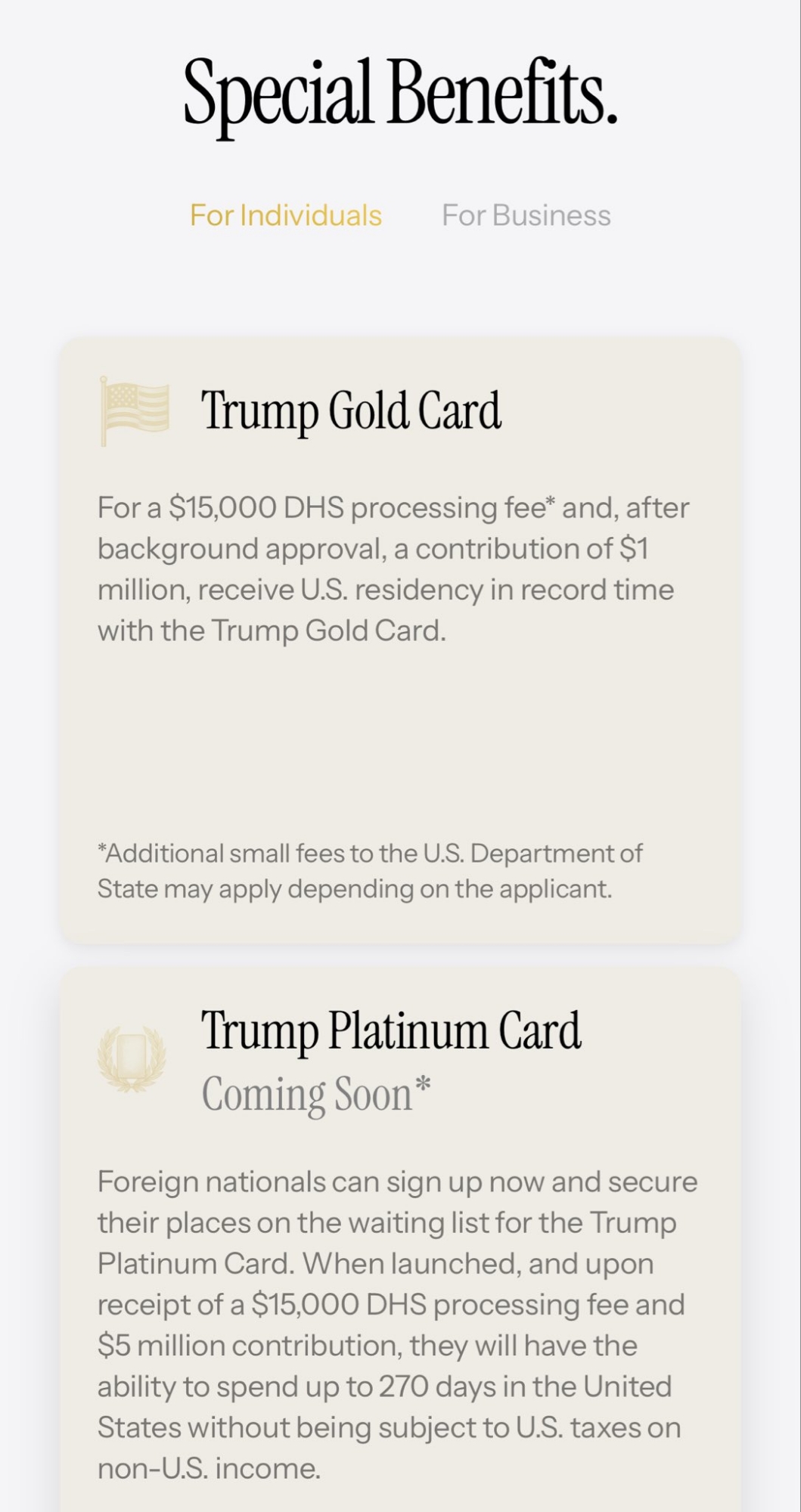Switch to the For Business tab

tap(526, 215)
